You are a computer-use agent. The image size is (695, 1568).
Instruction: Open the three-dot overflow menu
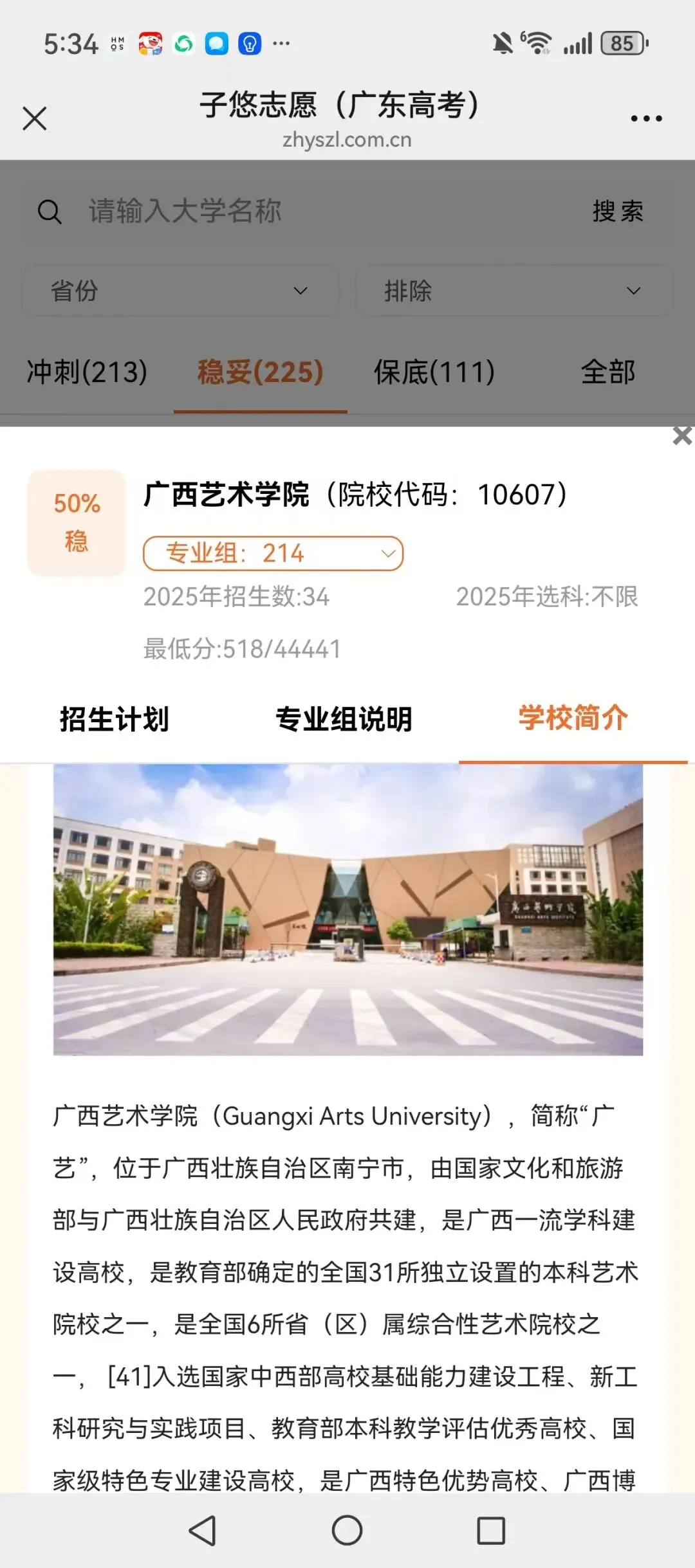click(646, 118)
